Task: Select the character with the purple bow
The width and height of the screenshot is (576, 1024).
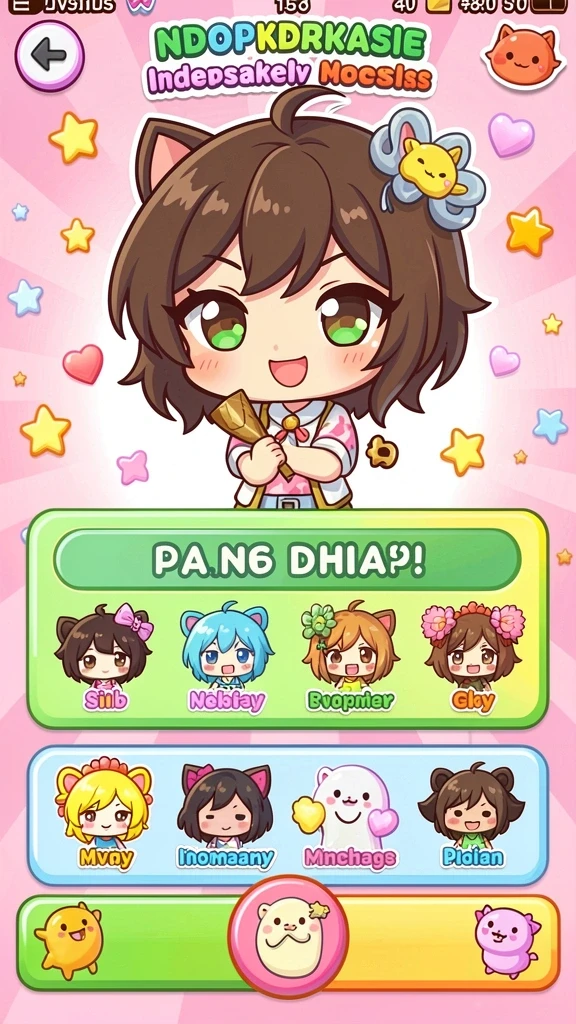Action: click(x=103, y=658)
